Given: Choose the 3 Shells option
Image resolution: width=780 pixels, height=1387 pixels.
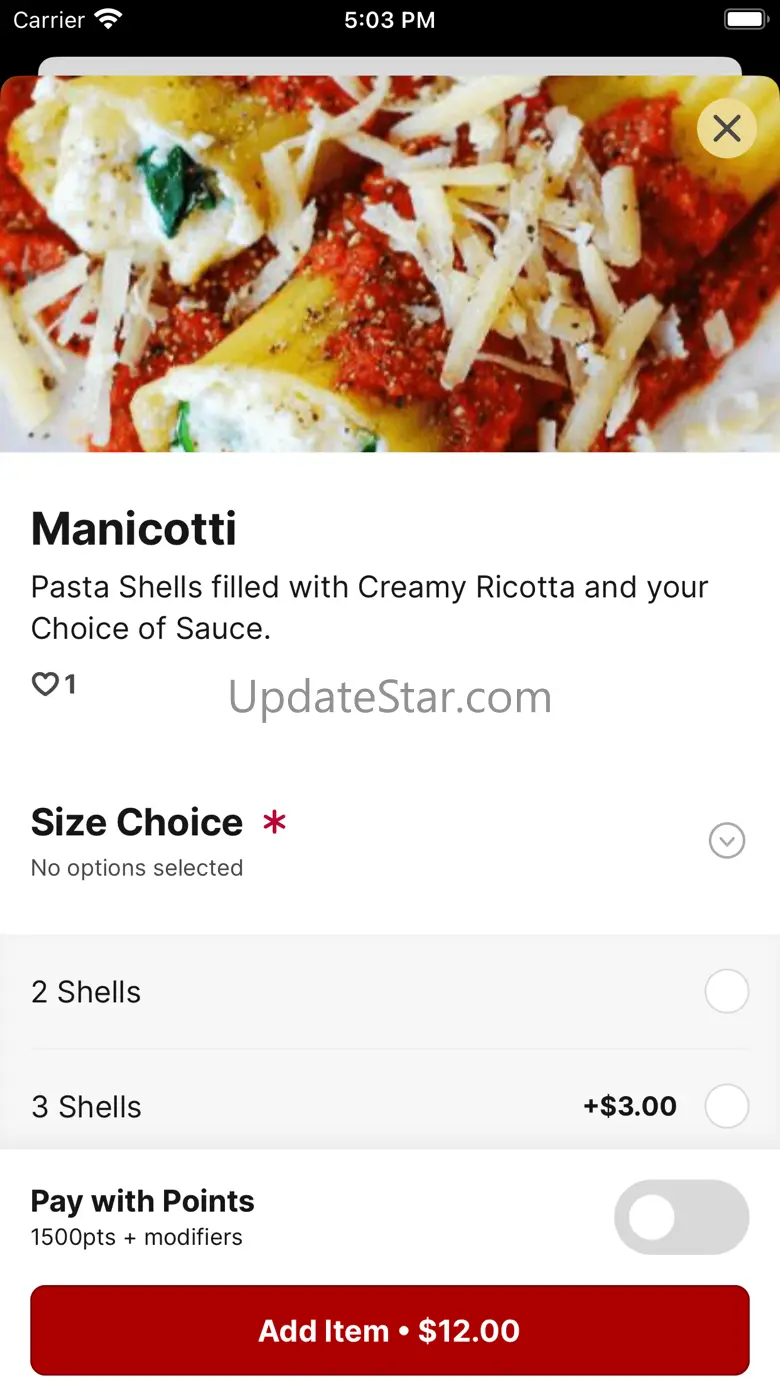Looking at the screenshot, I should pyautogui.click(x=727, y=1106).
